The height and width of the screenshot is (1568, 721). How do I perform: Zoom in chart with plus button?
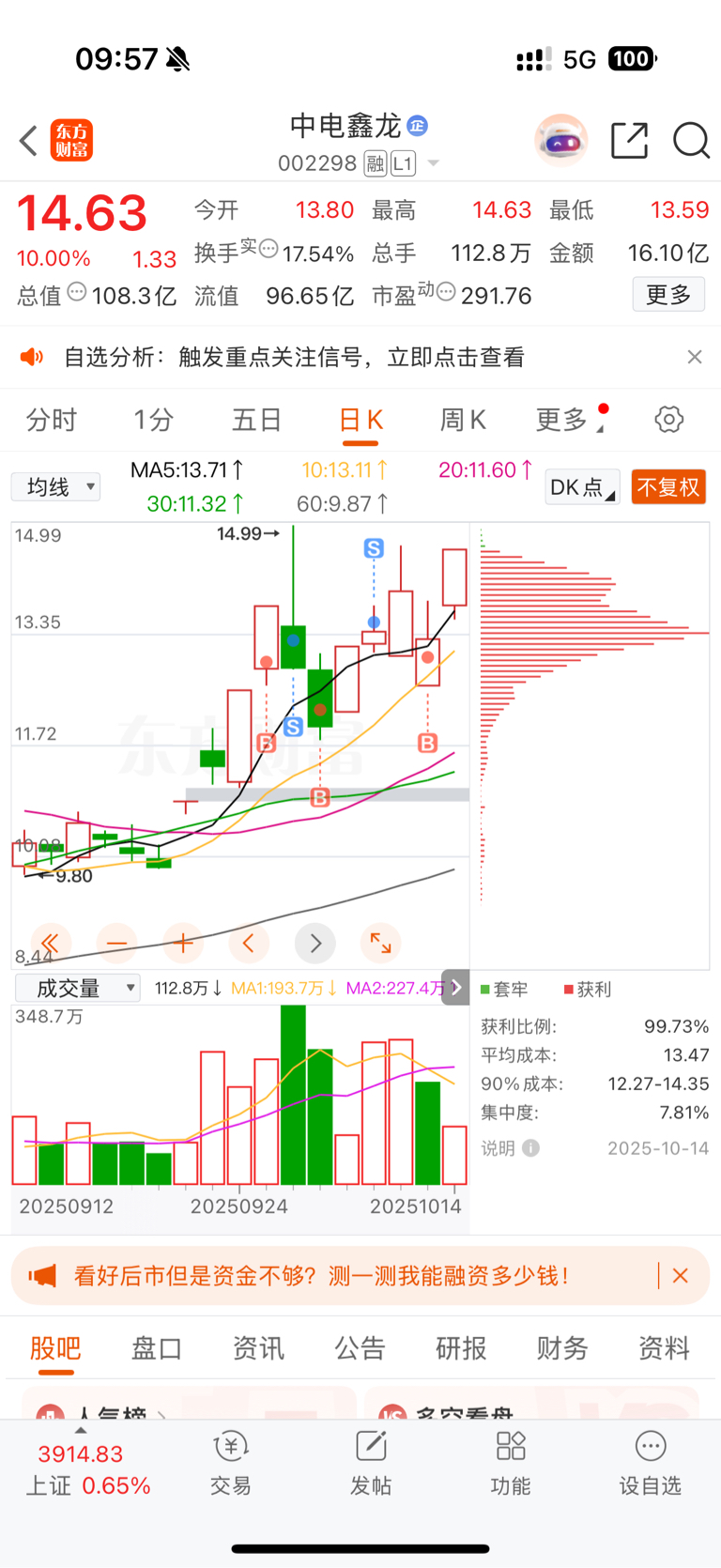pos(183,943)
